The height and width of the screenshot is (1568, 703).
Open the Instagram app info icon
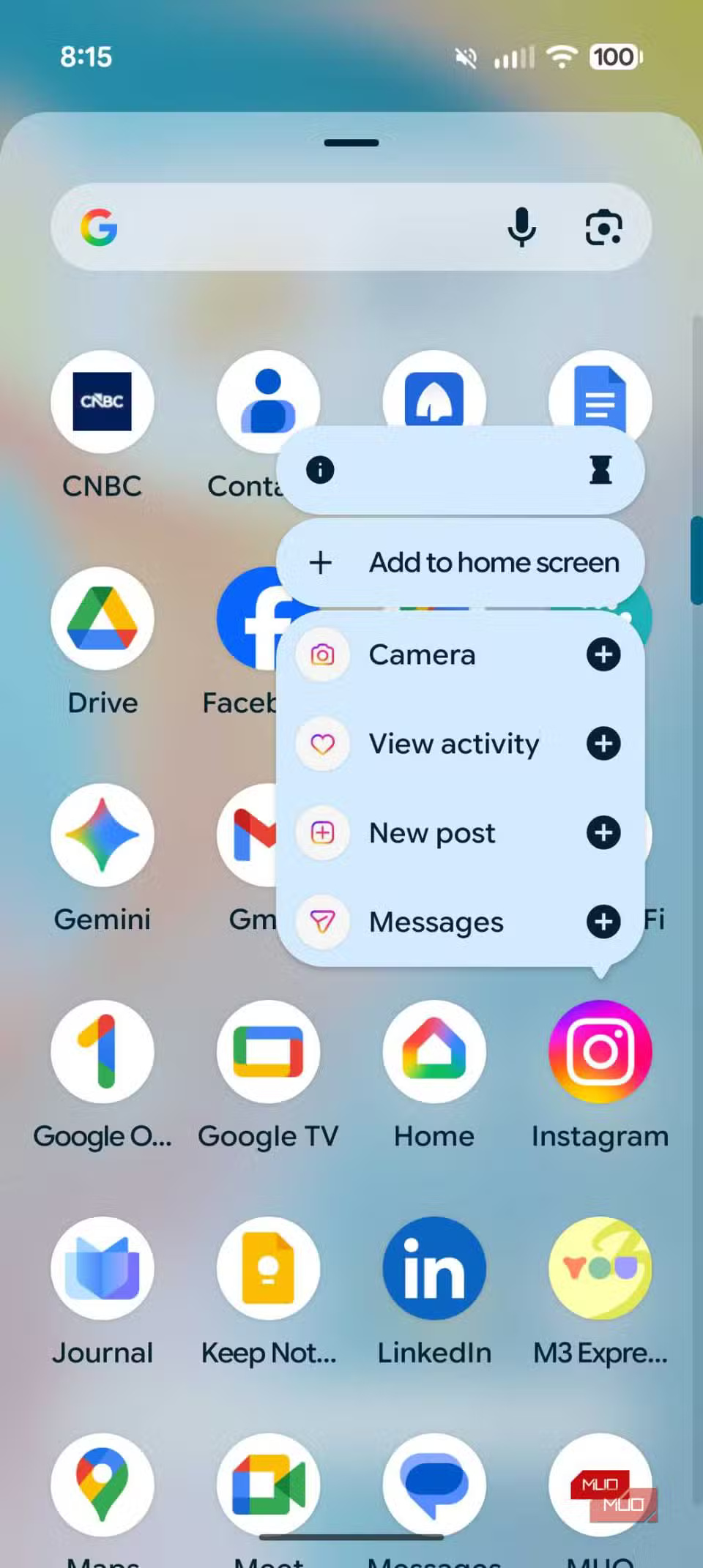(320, 470)
